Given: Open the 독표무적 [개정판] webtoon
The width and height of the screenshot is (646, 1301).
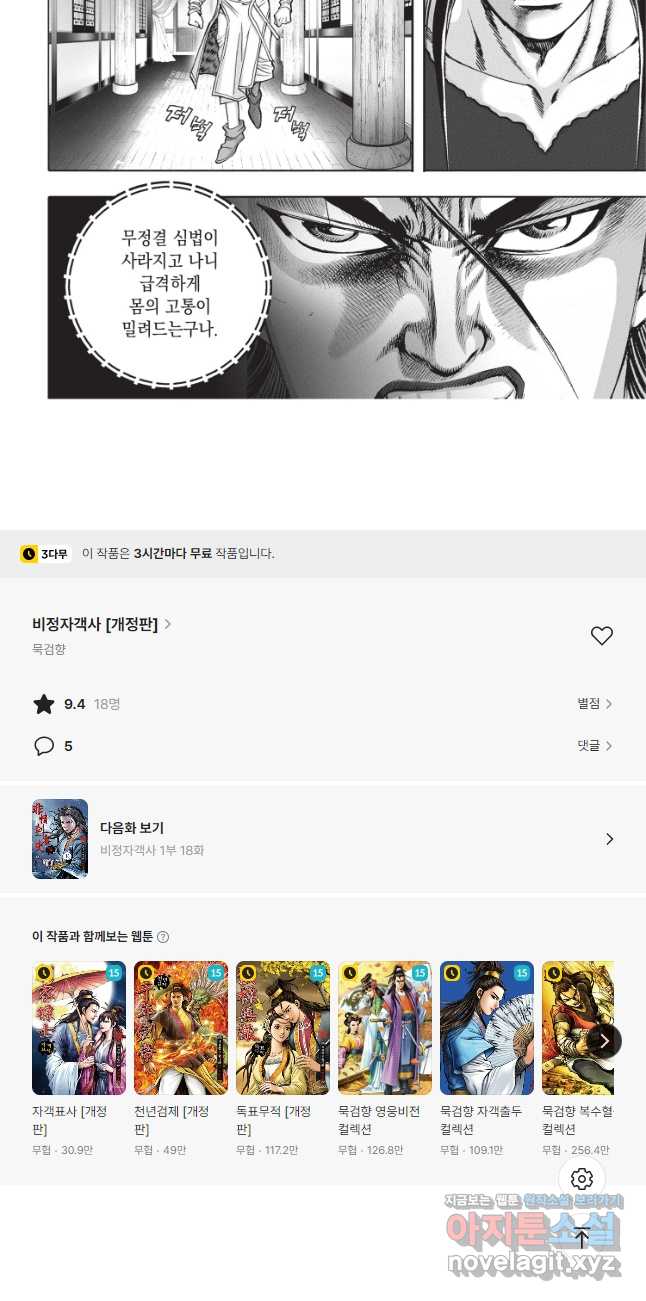Looking at the screenshot, I should 283,1028.
